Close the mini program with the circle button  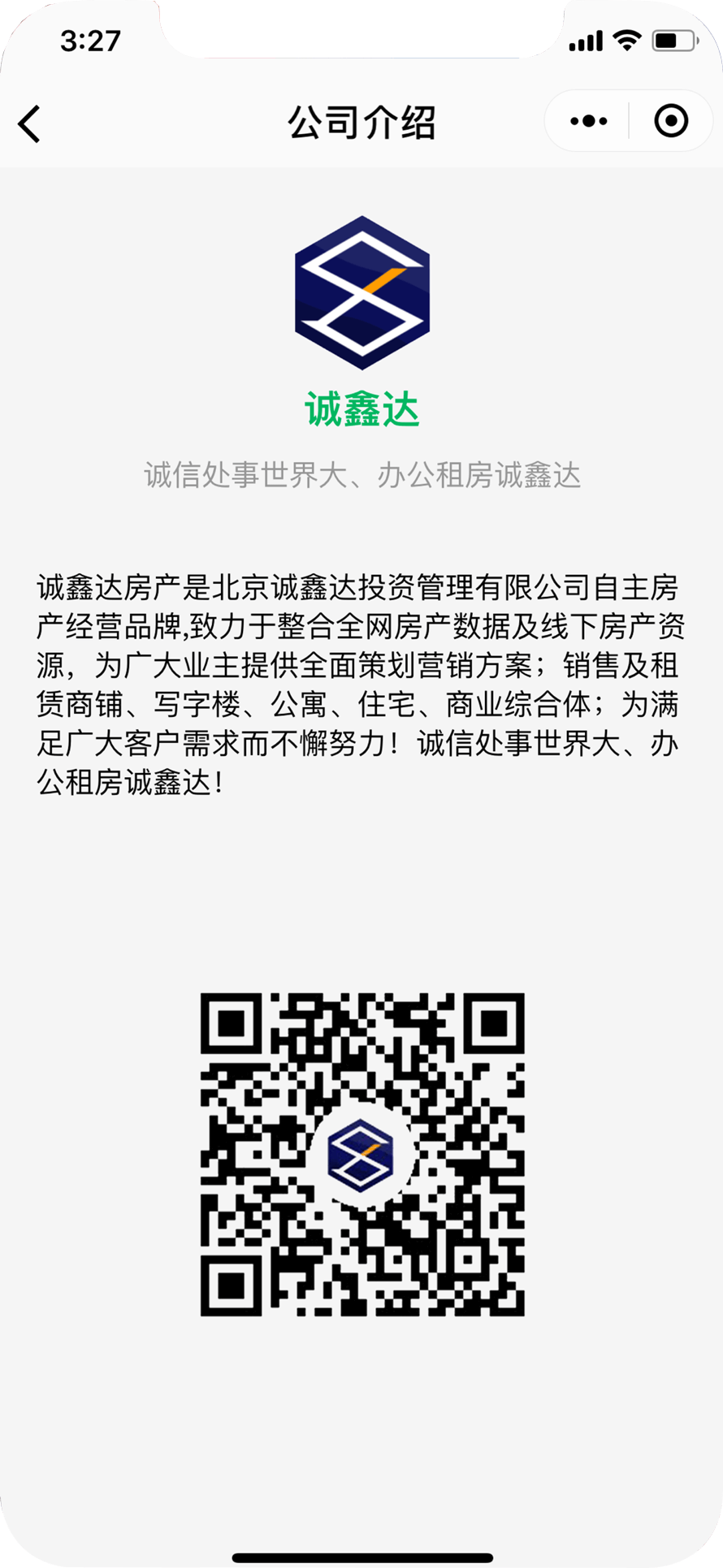pyautogui.click(x=671, y=121)
